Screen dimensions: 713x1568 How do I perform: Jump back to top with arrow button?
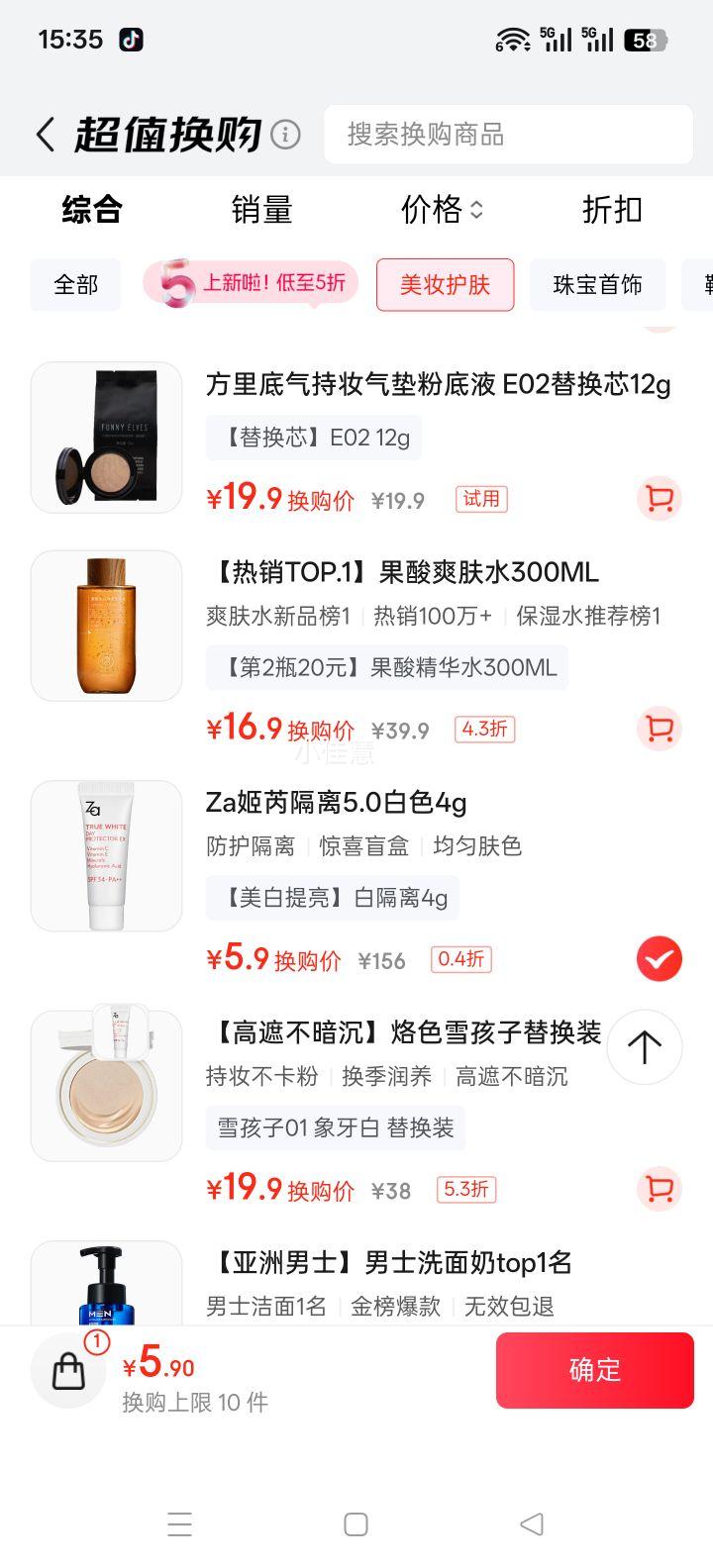tap(644, 1046)
